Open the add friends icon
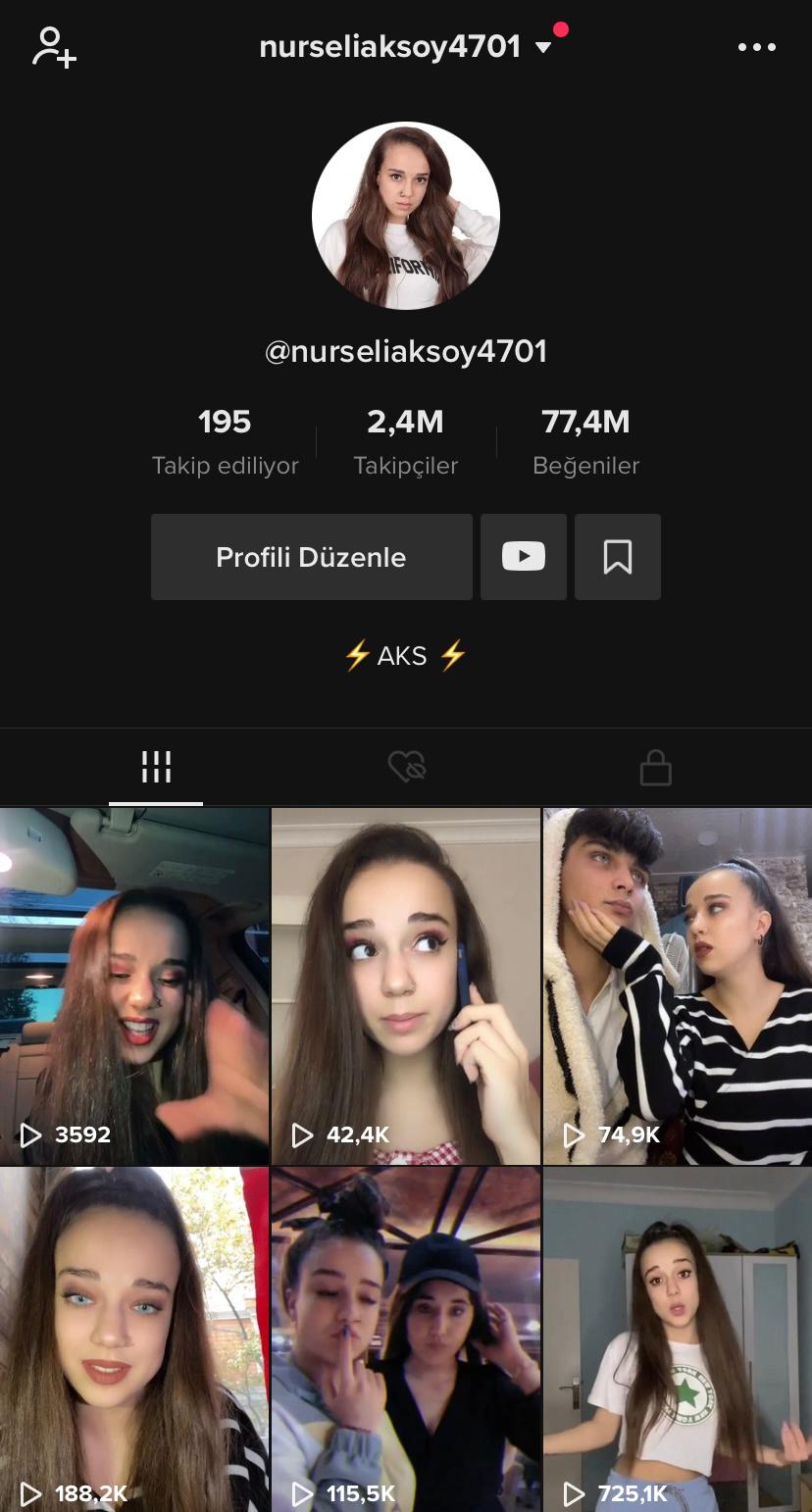 point(54,47)
